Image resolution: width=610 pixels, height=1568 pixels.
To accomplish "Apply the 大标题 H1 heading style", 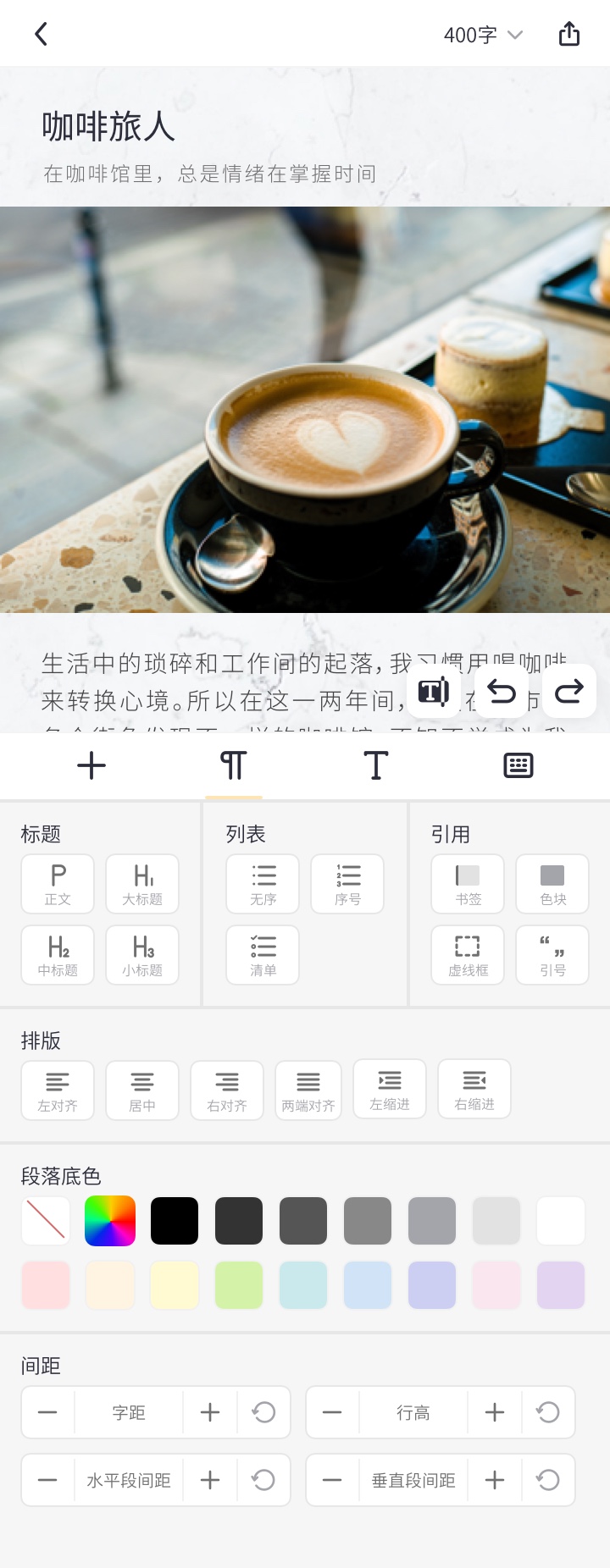I will pos(142,884).
